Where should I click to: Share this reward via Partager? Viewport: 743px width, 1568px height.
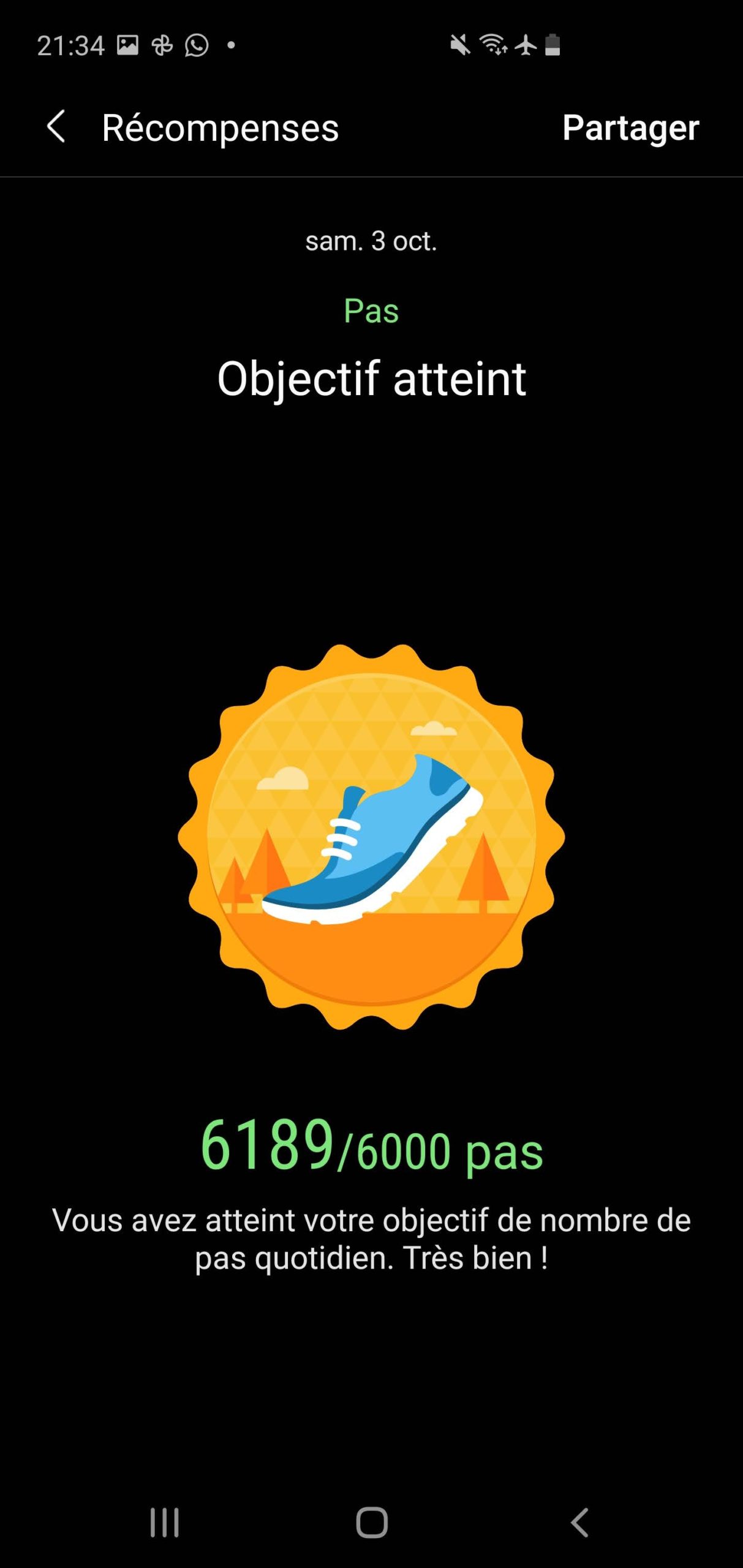630,127
